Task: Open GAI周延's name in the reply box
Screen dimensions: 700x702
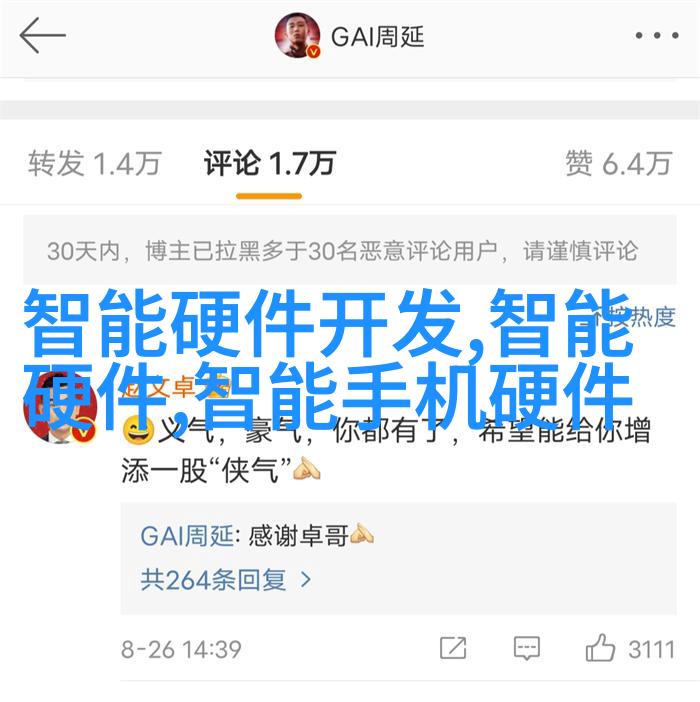Action: [x=188, y=536]
